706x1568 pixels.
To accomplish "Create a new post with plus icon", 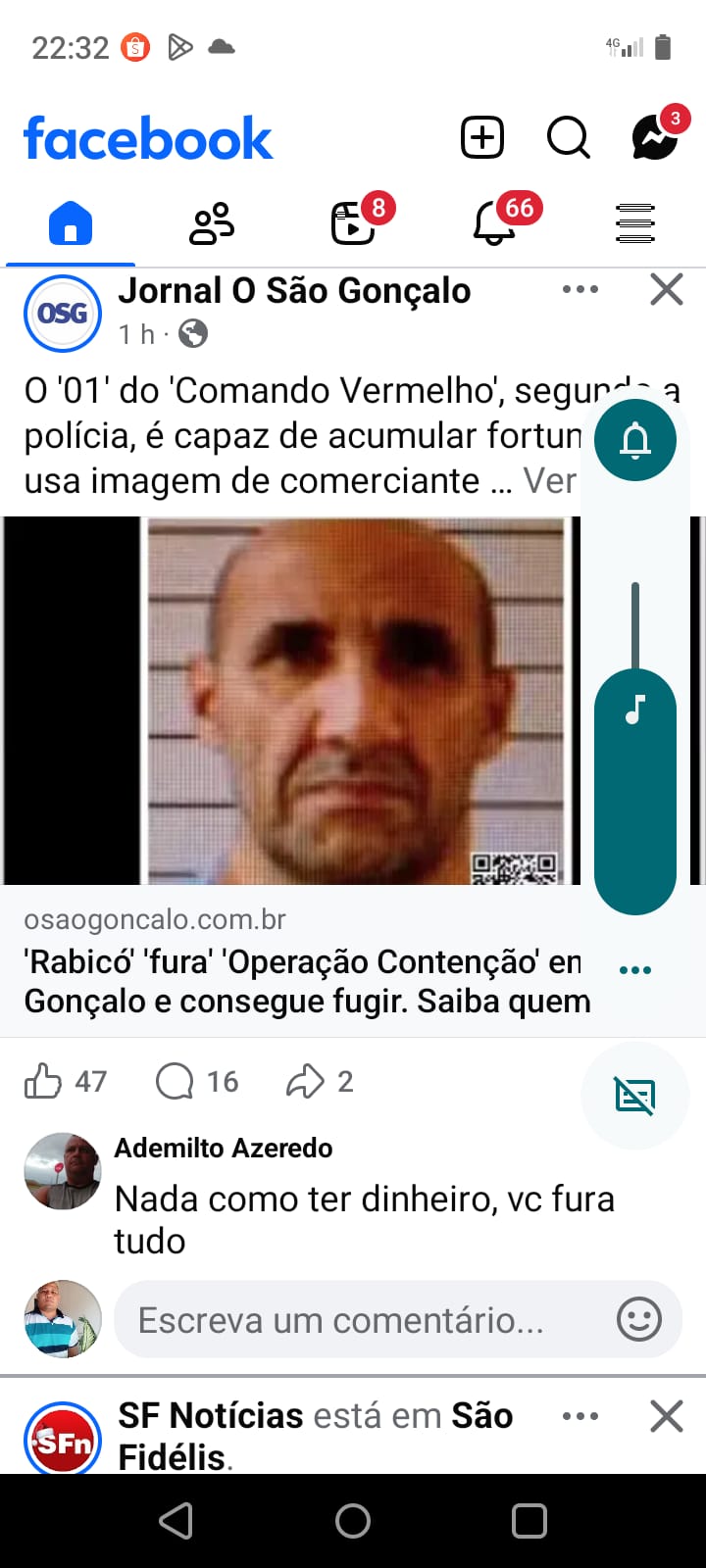I will coord(481,137).
